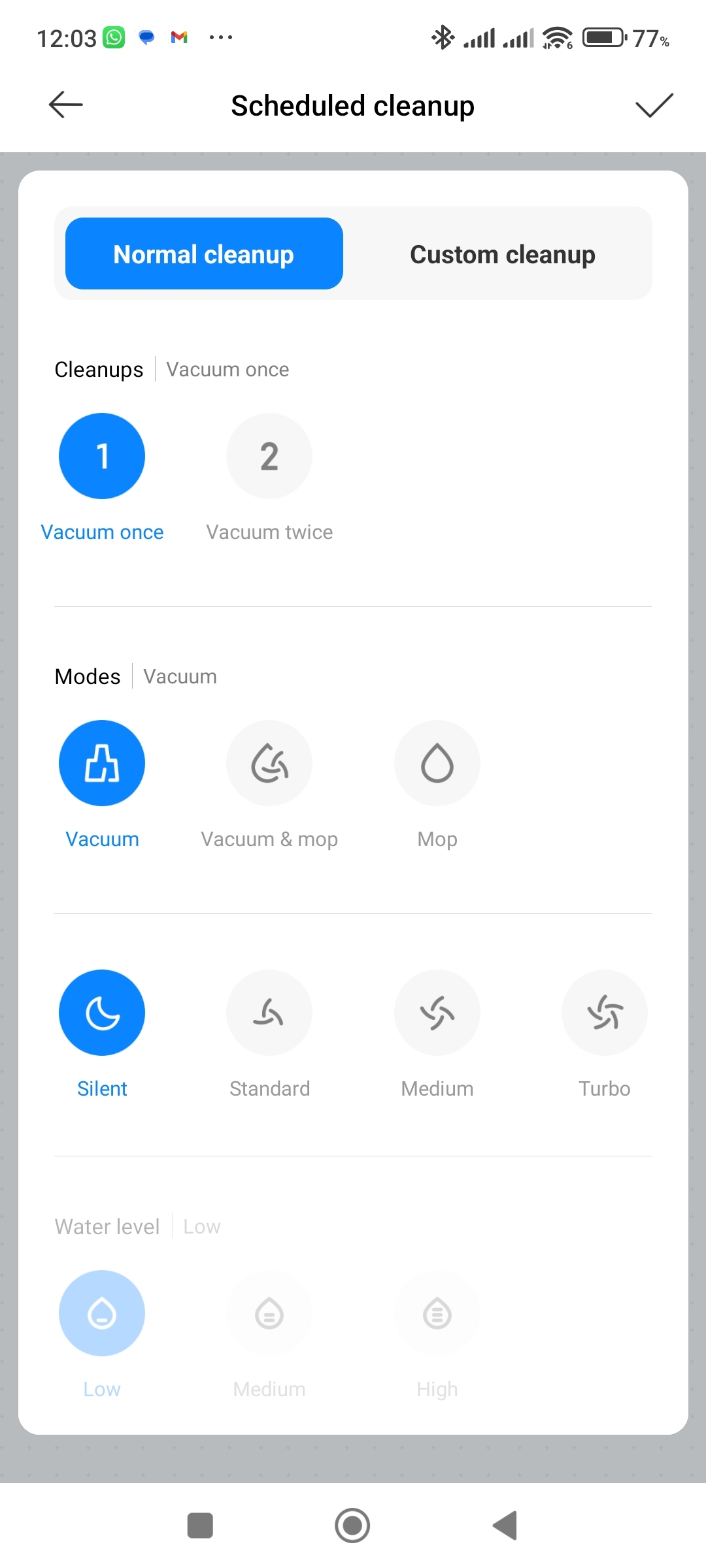Open recent apps from the navigation bar
The height and width of the screenshot is (1568, 706).
tap(200, 1526)
